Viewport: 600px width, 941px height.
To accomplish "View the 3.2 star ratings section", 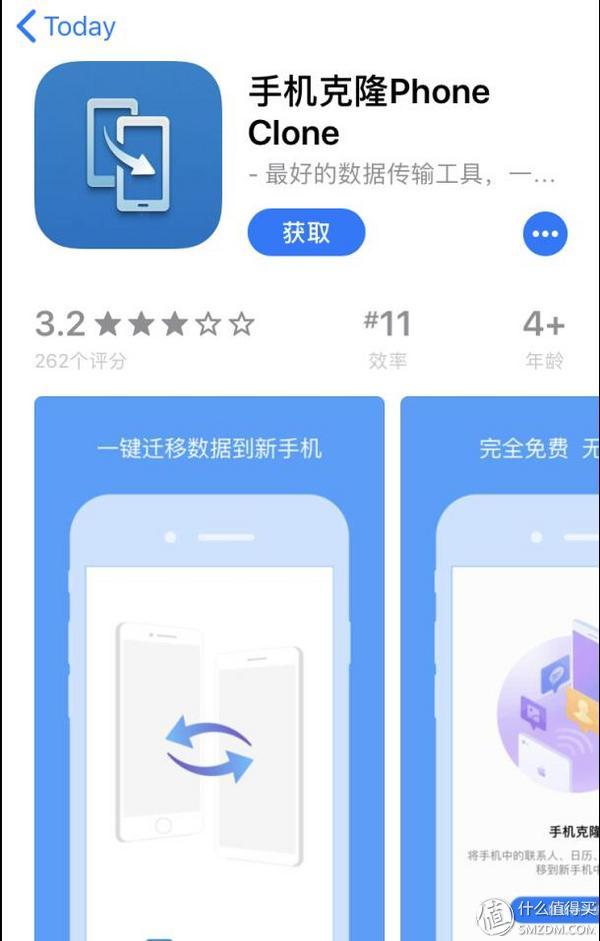I will [144, 337].
